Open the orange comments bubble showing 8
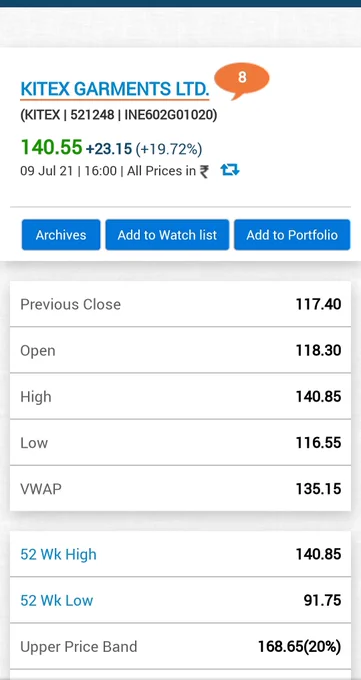Screen dimensions: 361x680 click(242, 80)
